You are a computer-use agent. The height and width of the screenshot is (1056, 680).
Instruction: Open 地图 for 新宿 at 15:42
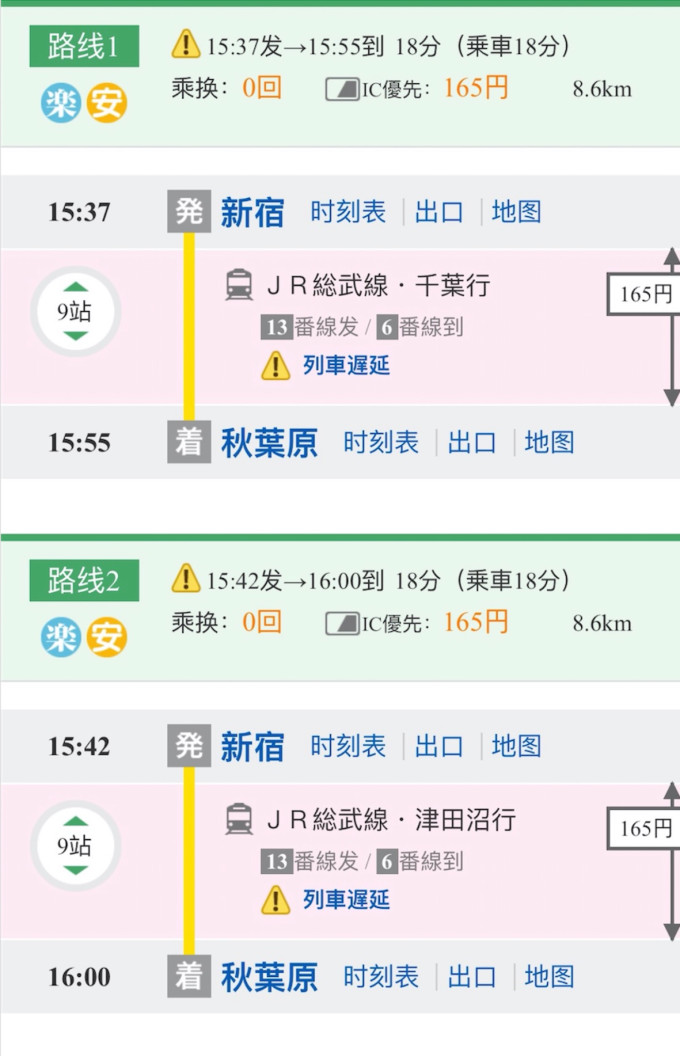(x=517, y=746)
